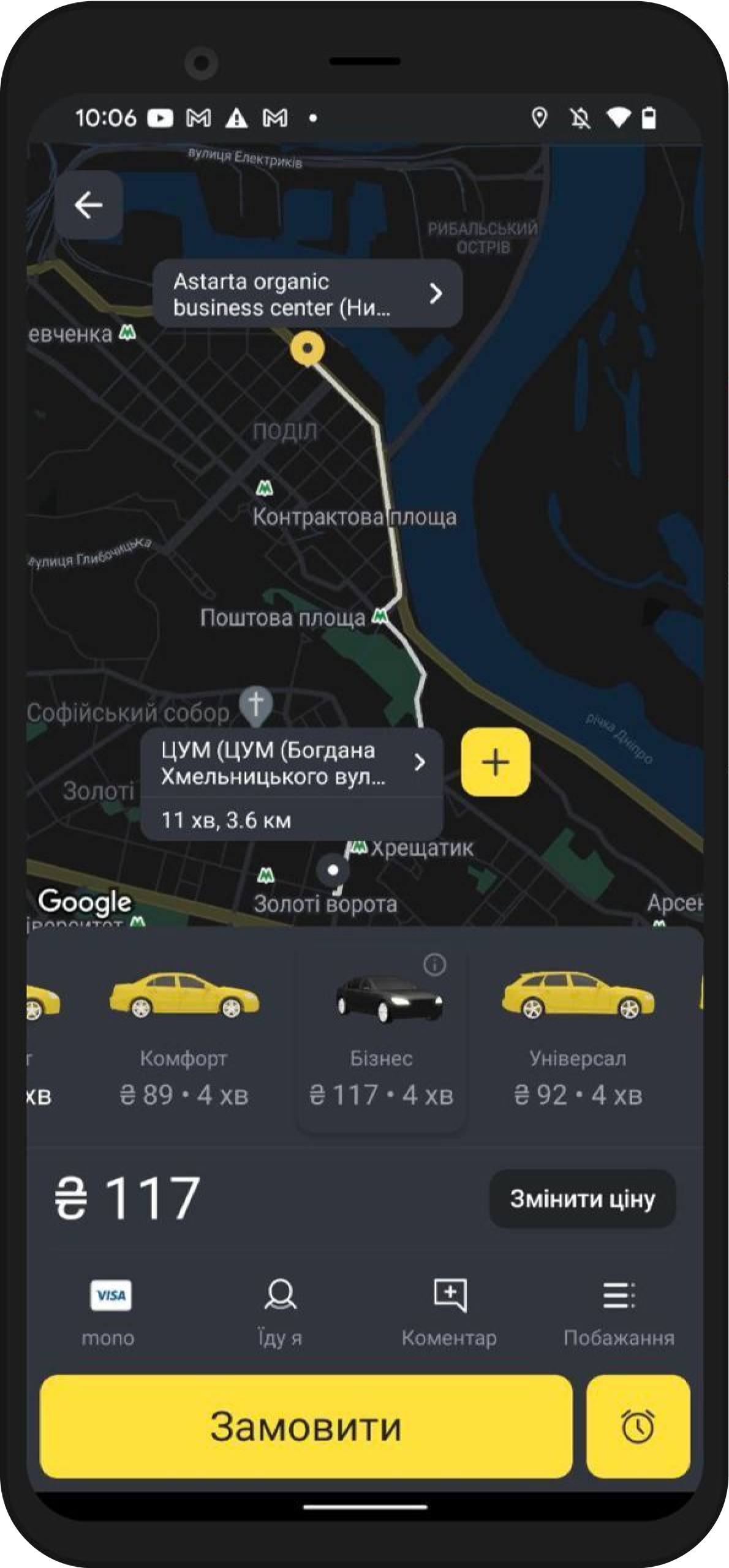Screen dimensions: 729x1568
Task: Tap Змінити ціну to adjust price
Action: click(582, 1198)
